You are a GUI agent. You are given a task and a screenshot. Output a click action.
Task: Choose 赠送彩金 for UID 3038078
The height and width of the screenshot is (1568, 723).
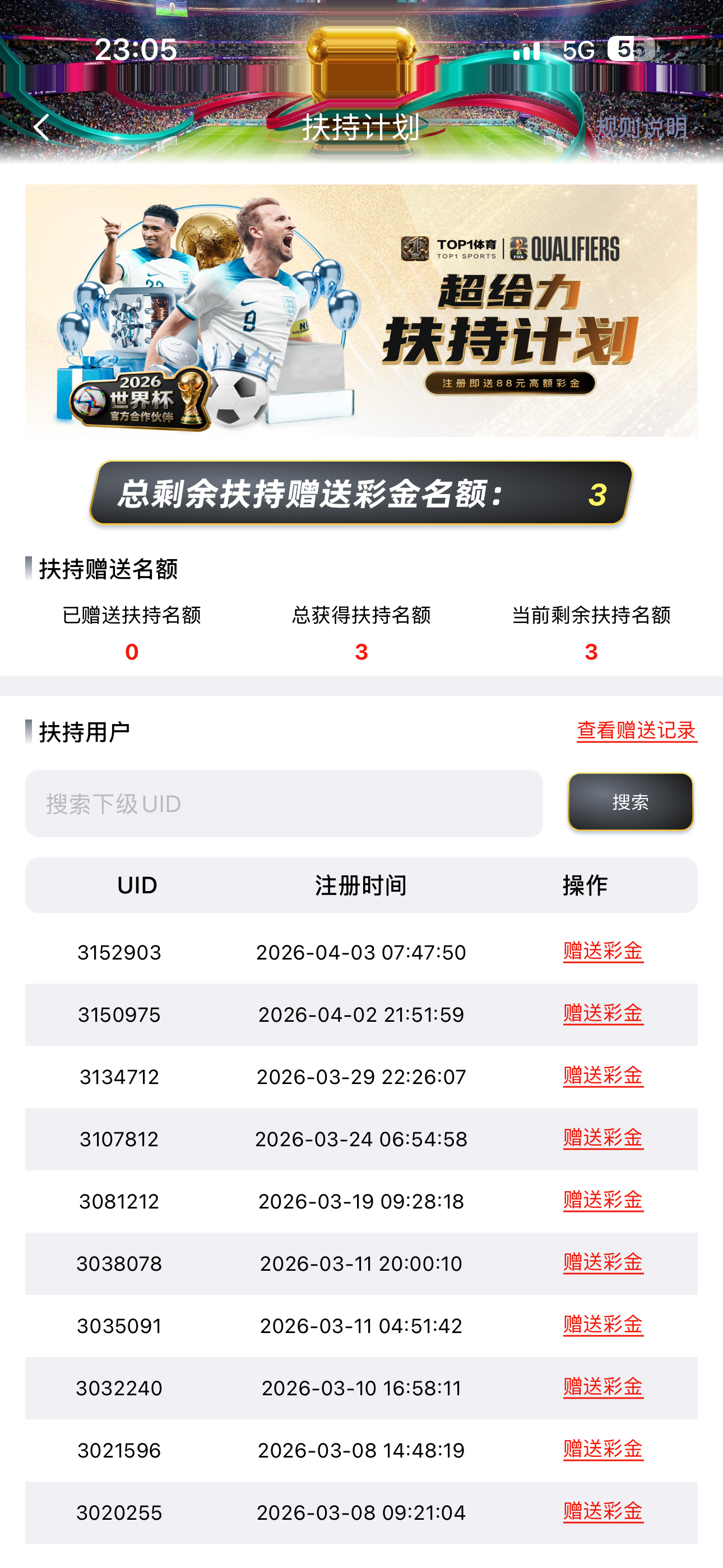coord(602,1262)
